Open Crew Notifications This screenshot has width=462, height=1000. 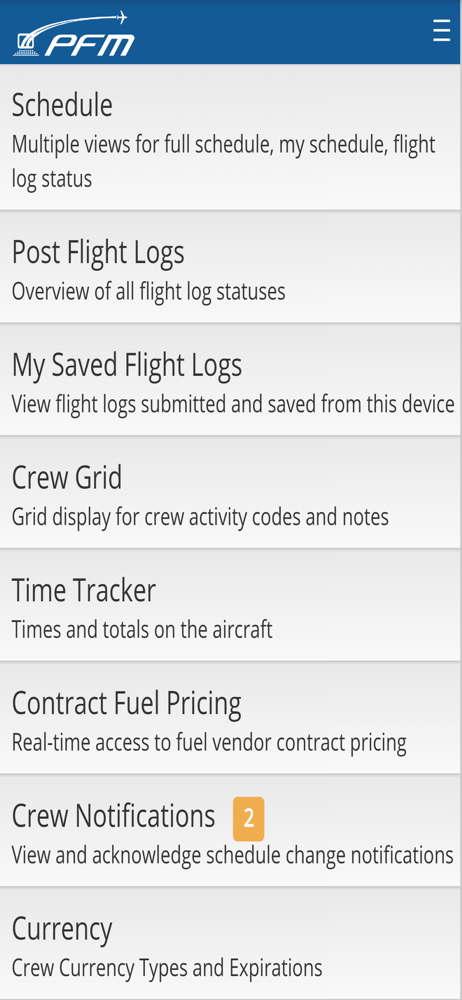point(231,831)
